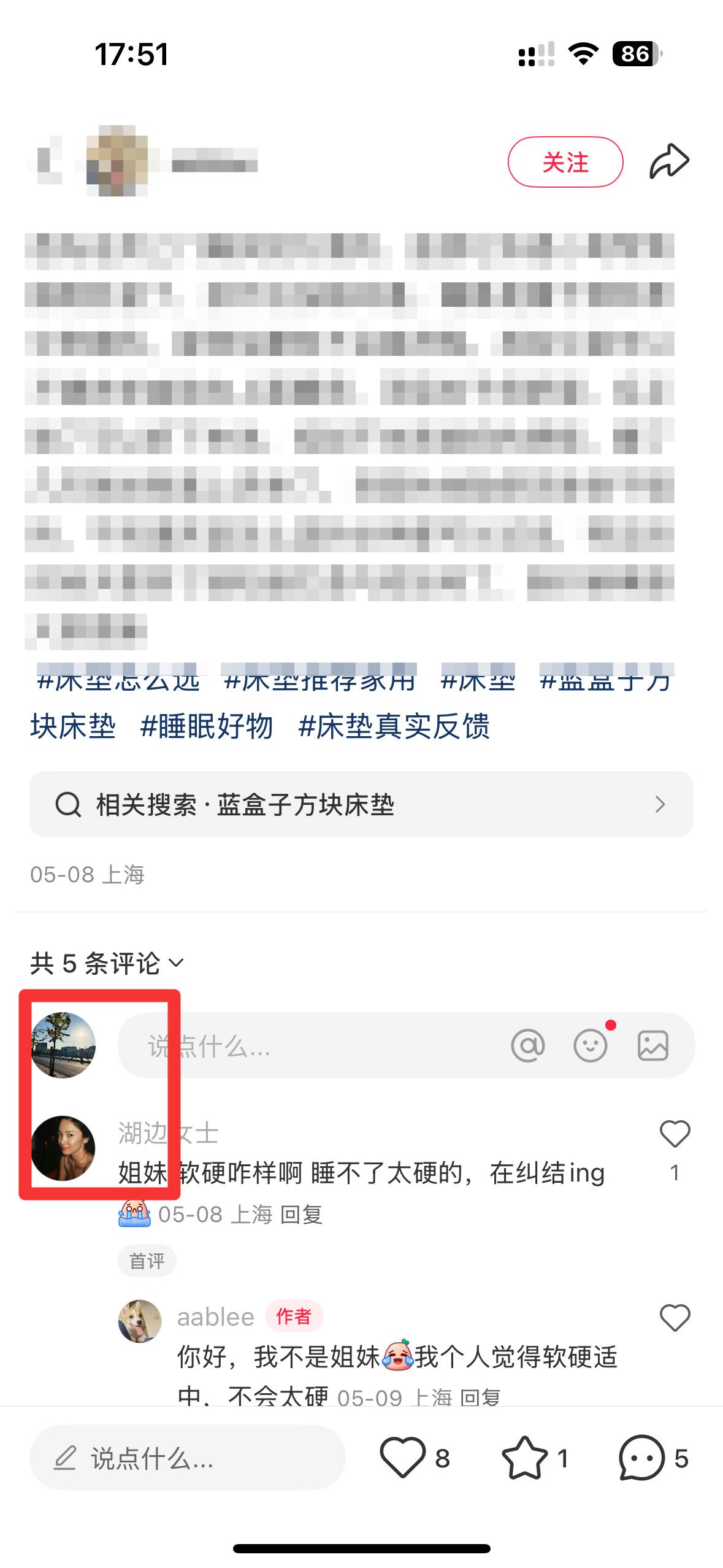723x1568 pixels.
Task: Open related search 蓝盒子方块床垫
Action: (x=361, y=804)
